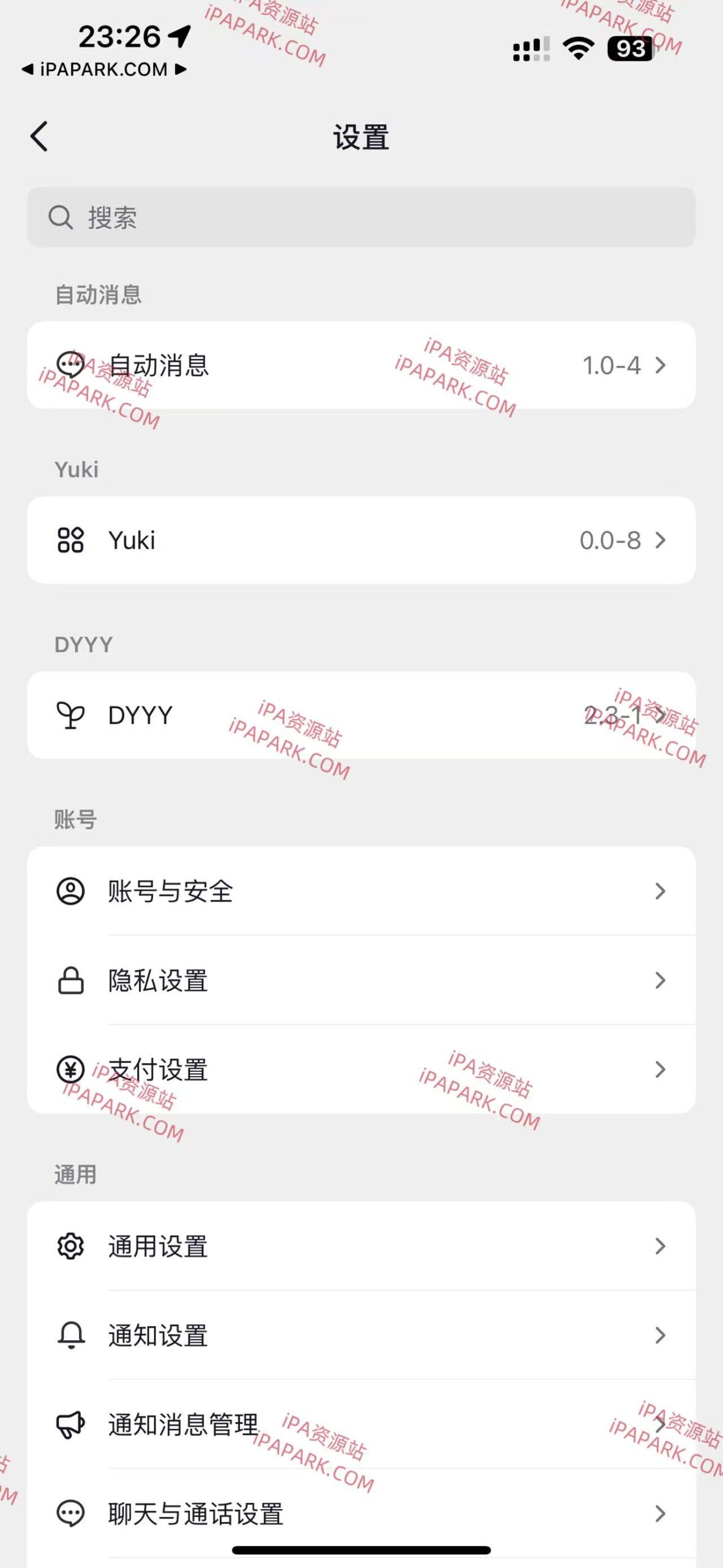This screenshot has height=1568, width=723.
Task: Open 隐私设置
Action: (x=660, y=981)
